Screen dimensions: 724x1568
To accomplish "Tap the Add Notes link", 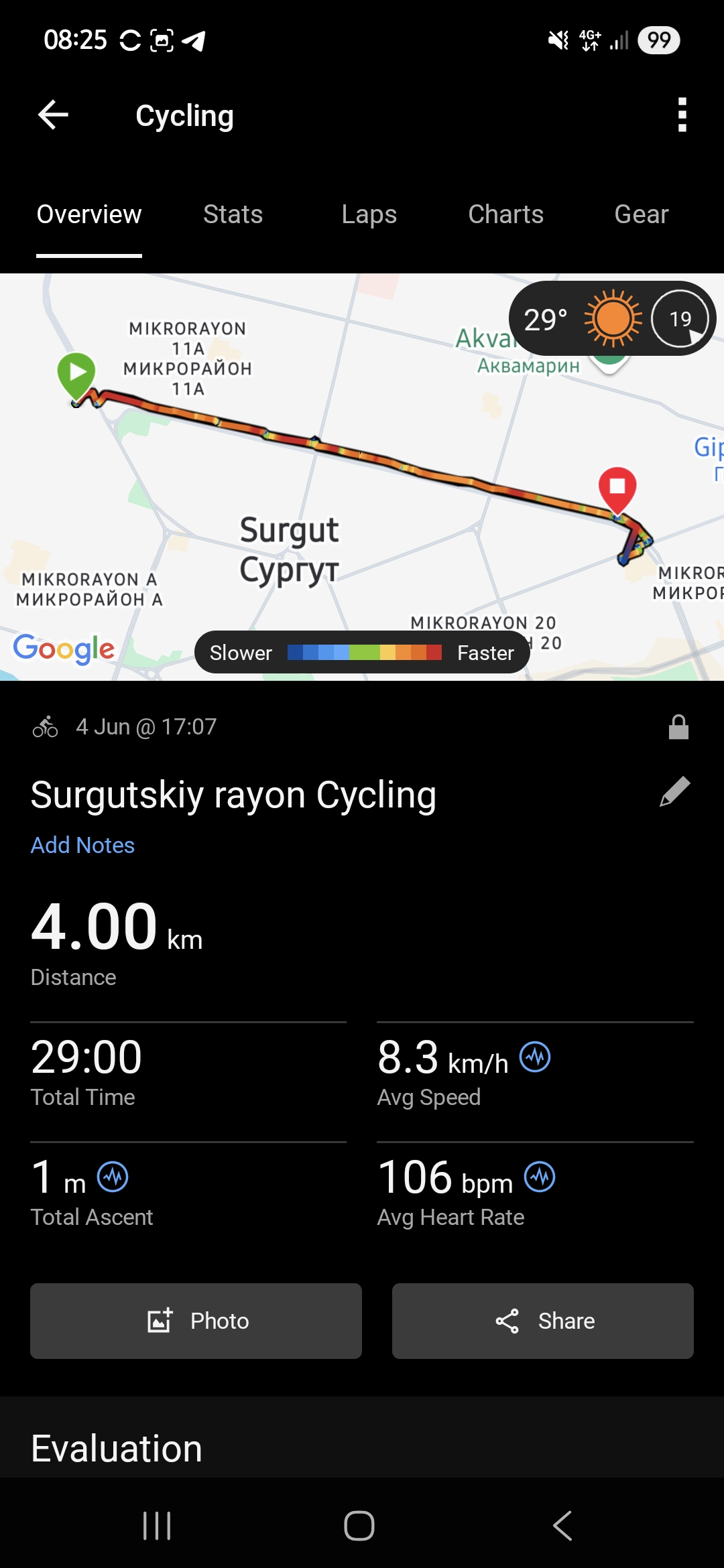I will pyautogui.click(x=82, y=845).
